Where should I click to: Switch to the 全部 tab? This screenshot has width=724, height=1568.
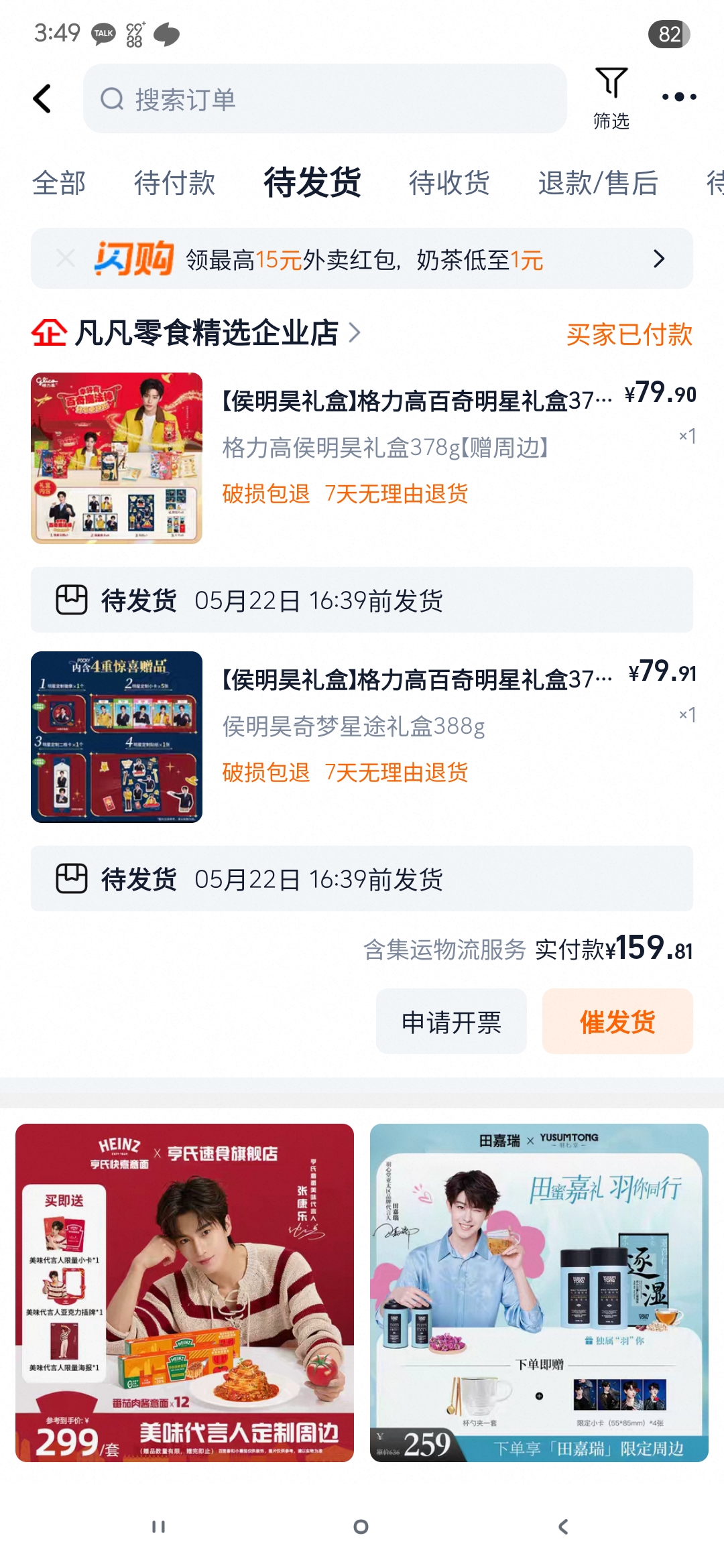(x=59, y=183)
